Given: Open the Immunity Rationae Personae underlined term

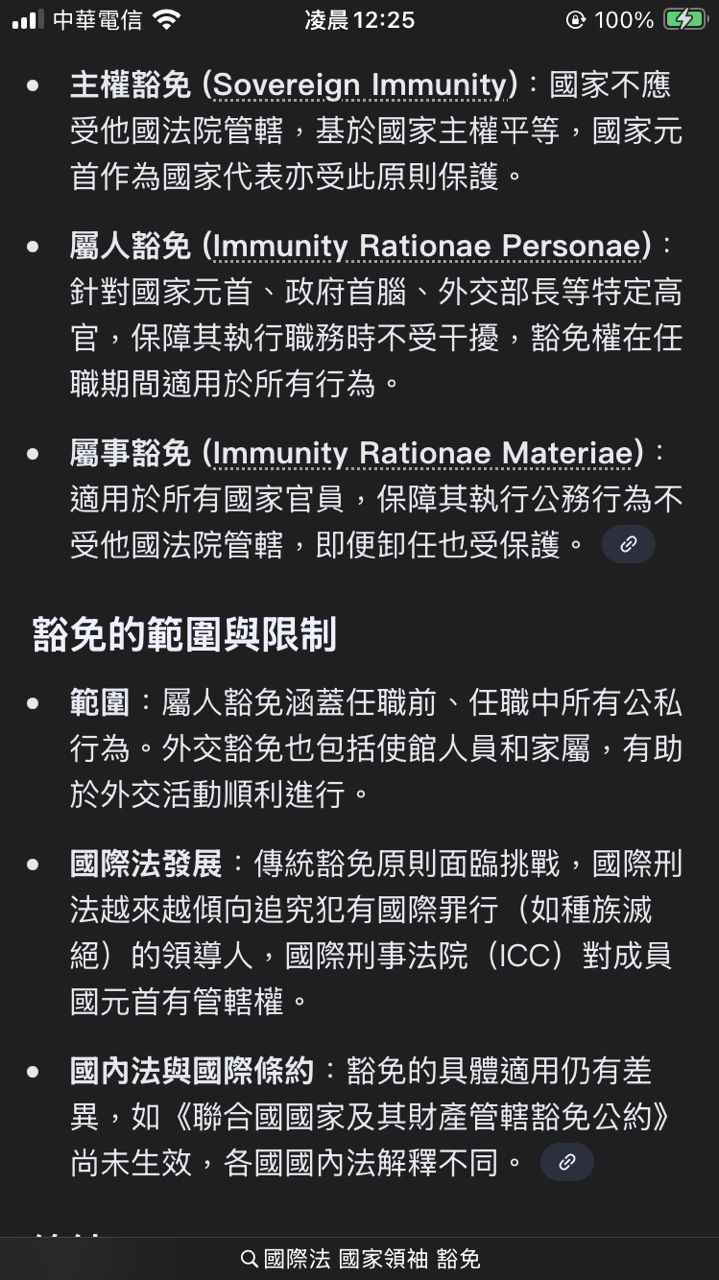Looking at the screenshot, I should 431,245.
